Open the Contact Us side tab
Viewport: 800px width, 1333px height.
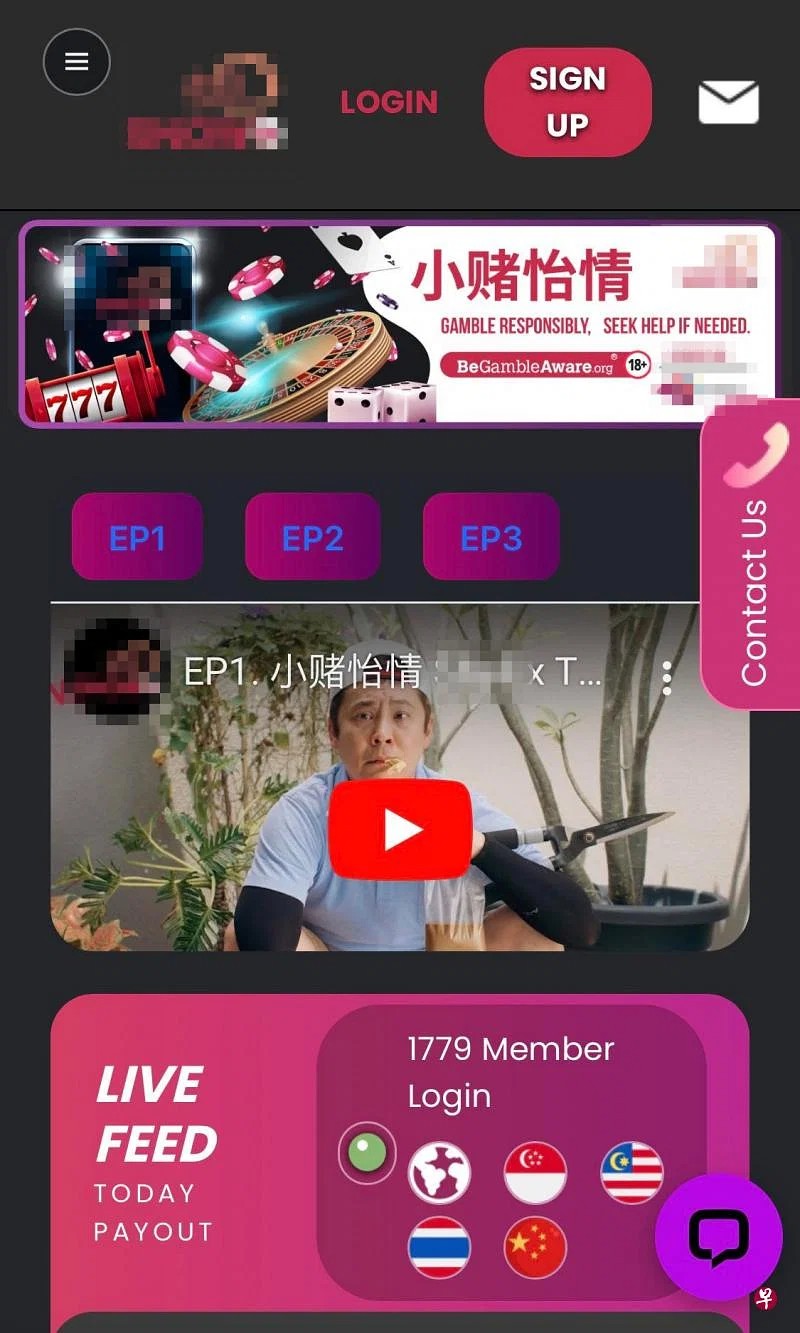click(x=752, y=555)
